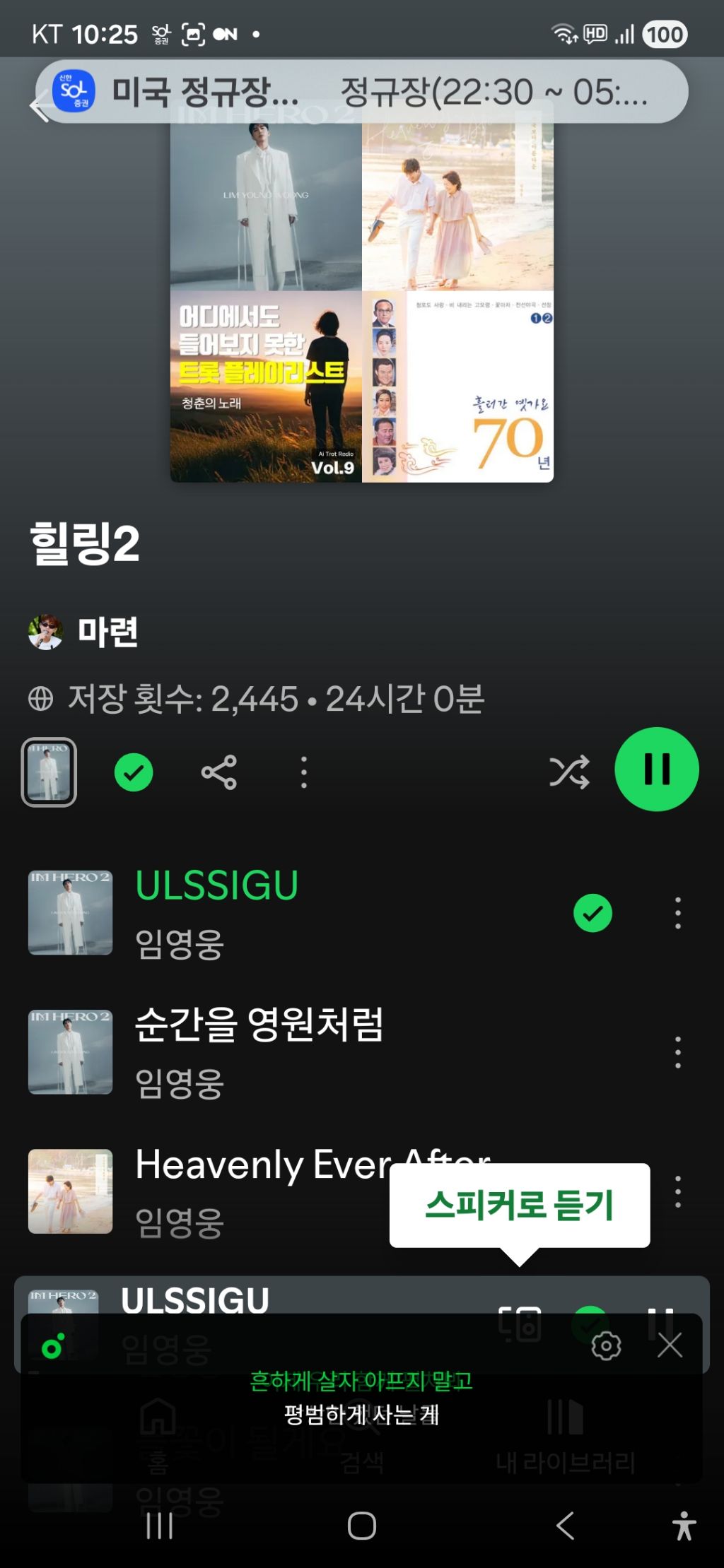Share the 힐링2 playlist
The height and width of the screenshot is (1568, 724).
click(x=219, y=772)
